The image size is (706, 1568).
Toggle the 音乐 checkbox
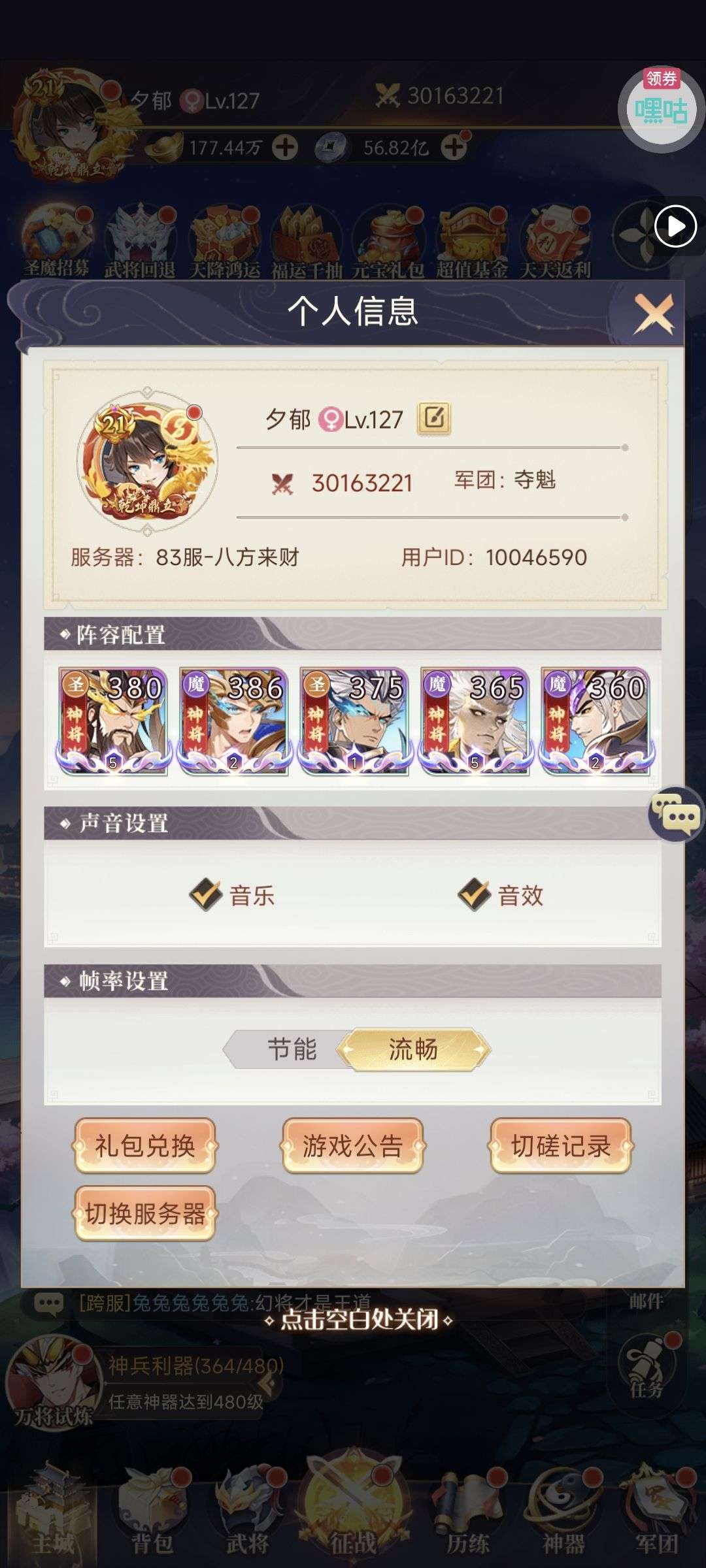(206, 894)
